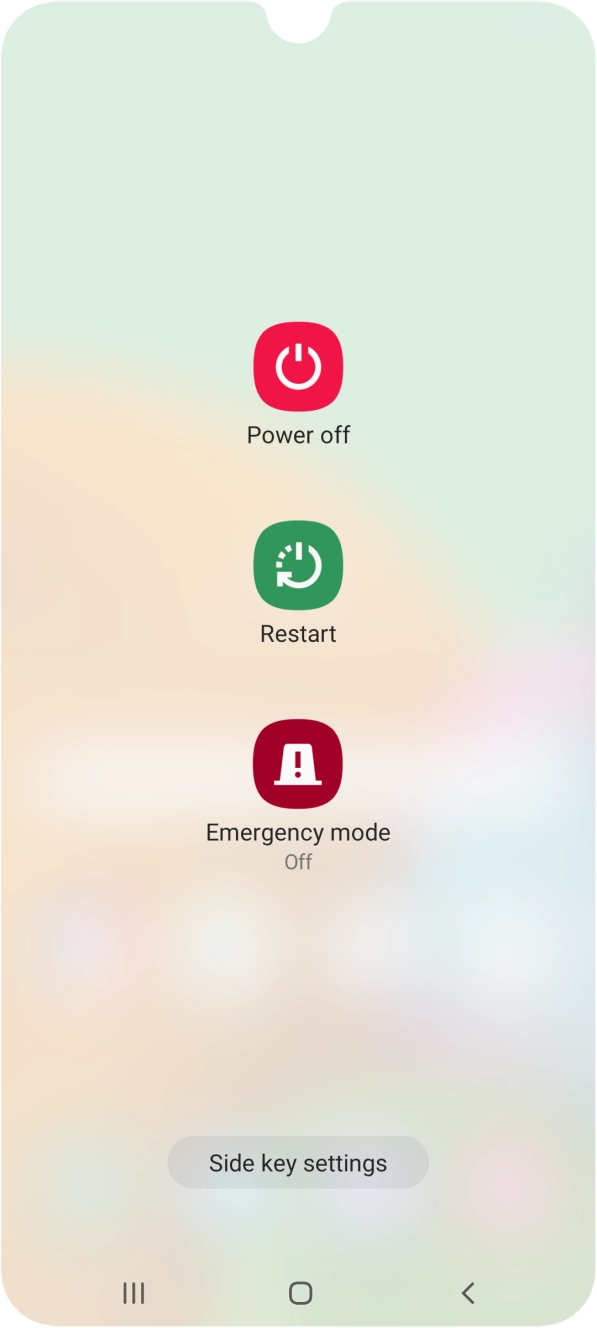
Task: Turn on Emergency mode
Action: [x=298, y=764]
